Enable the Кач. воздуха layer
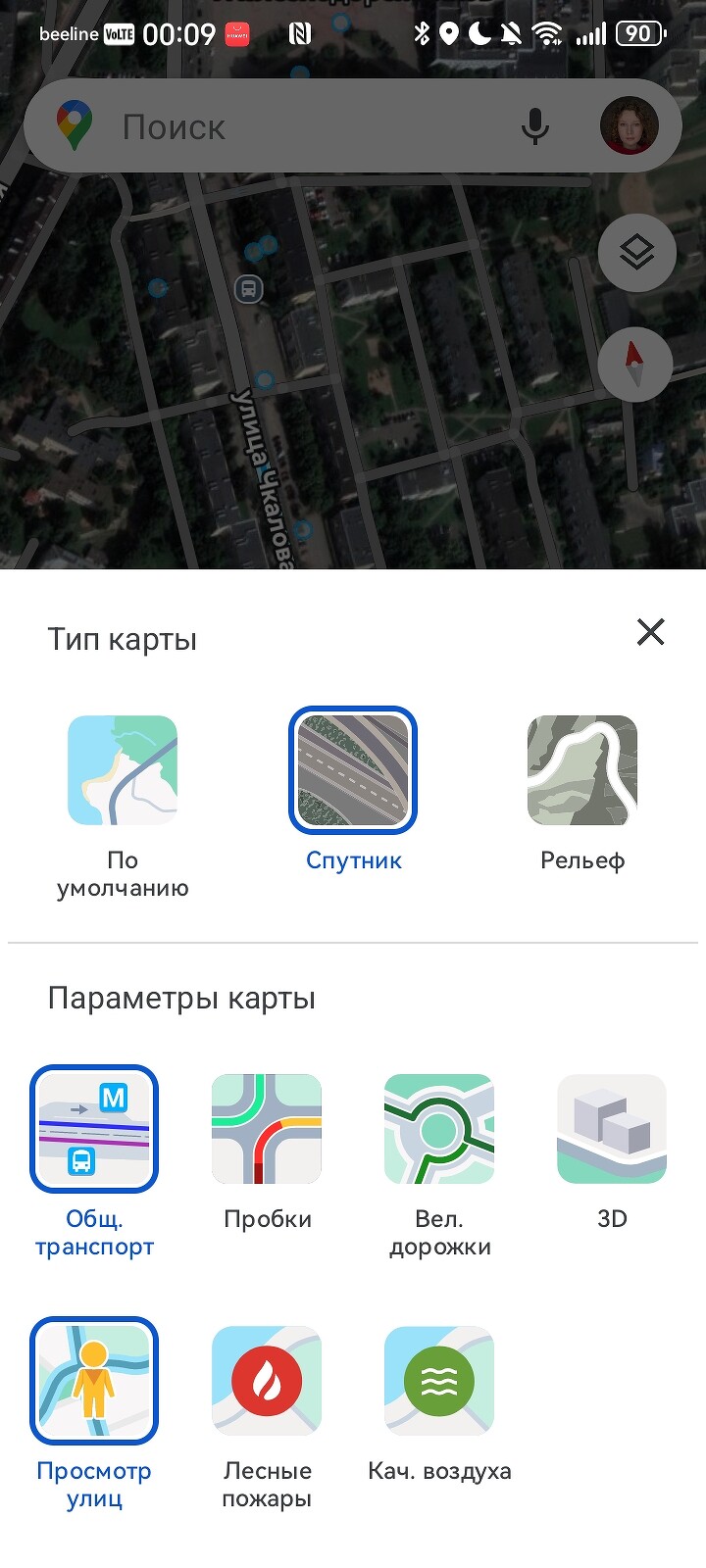The height and width of the screenshot is (1568, 706). 439,1381
